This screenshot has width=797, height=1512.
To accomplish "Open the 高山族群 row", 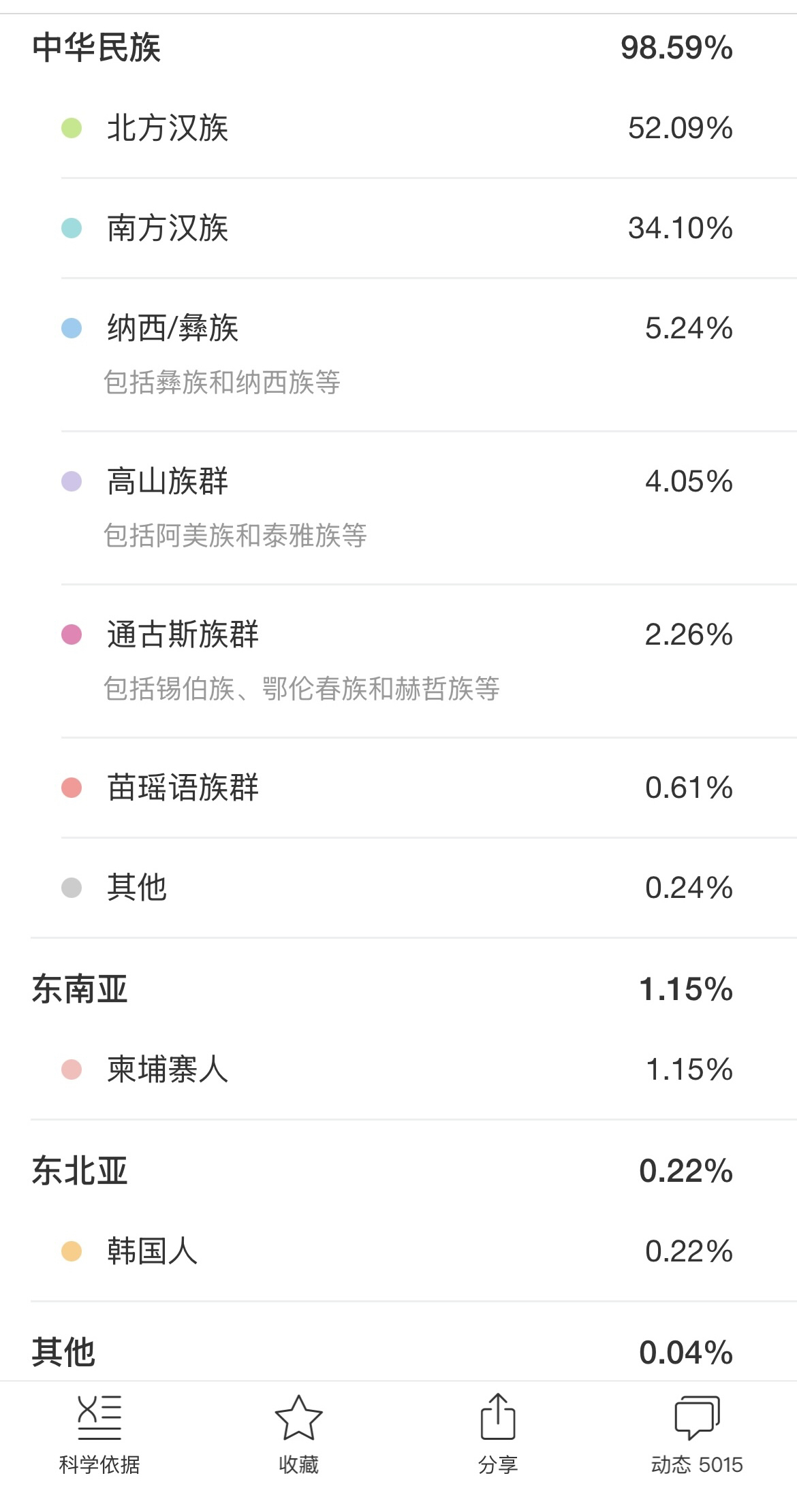I will coord(429,508).
